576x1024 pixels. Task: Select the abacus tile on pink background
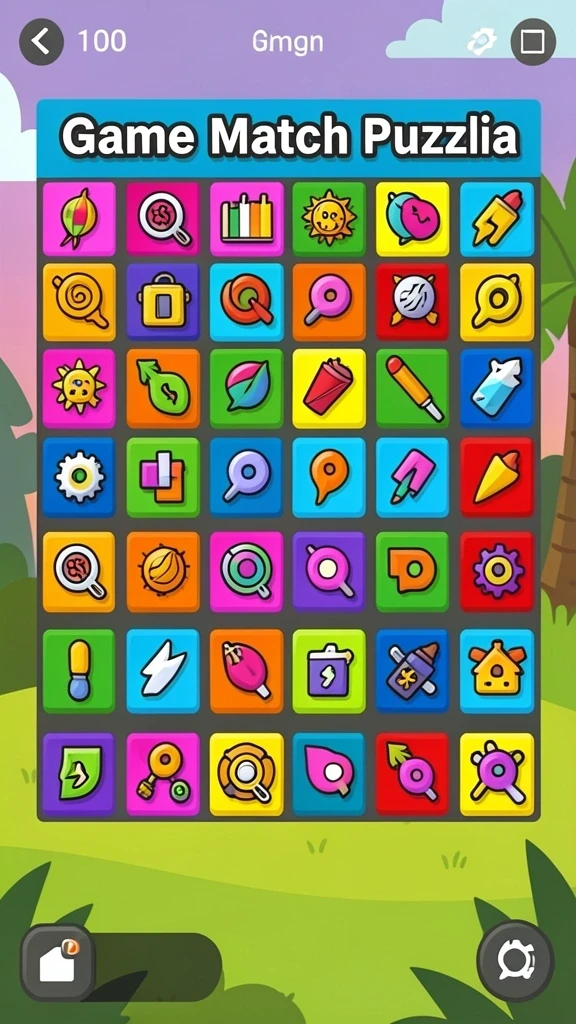[x=246, y=219]
